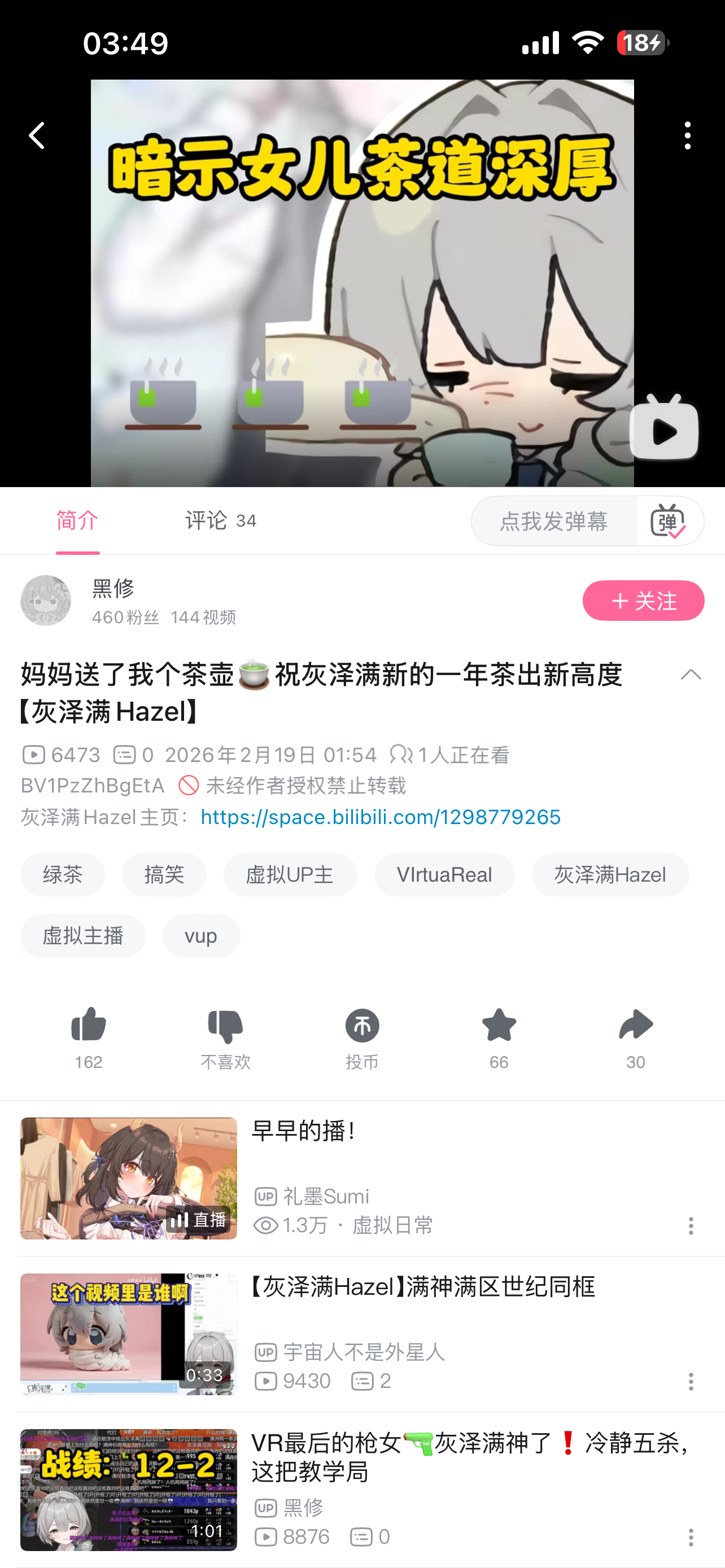Favorite the video with star icon
The image size is (725, 1568).
click(499, 1037)
